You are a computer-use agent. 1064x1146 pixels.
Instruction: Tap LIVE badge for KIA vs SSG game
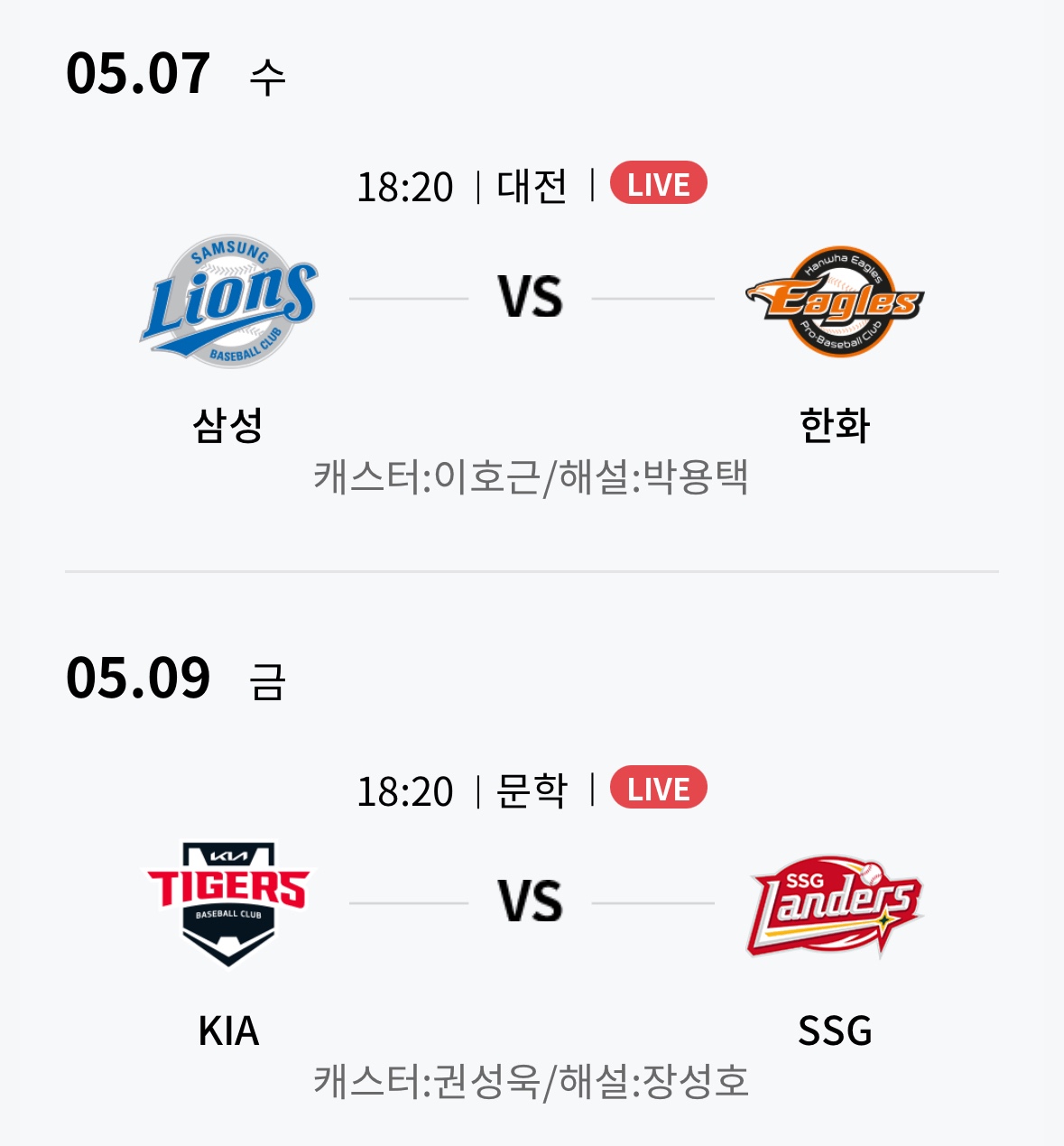point(658,789)
